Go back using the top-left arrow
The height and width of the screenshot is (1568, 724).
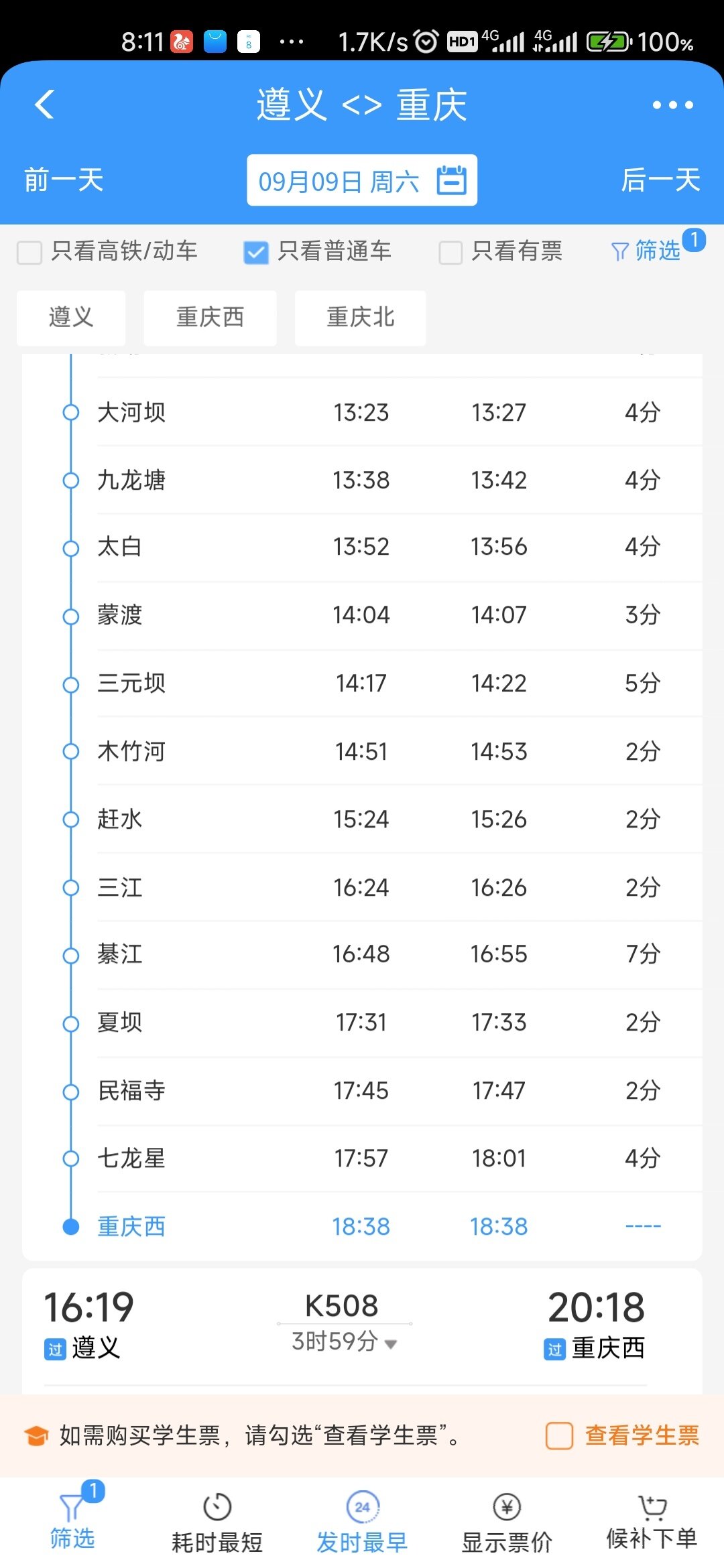(x=45, y=105)
